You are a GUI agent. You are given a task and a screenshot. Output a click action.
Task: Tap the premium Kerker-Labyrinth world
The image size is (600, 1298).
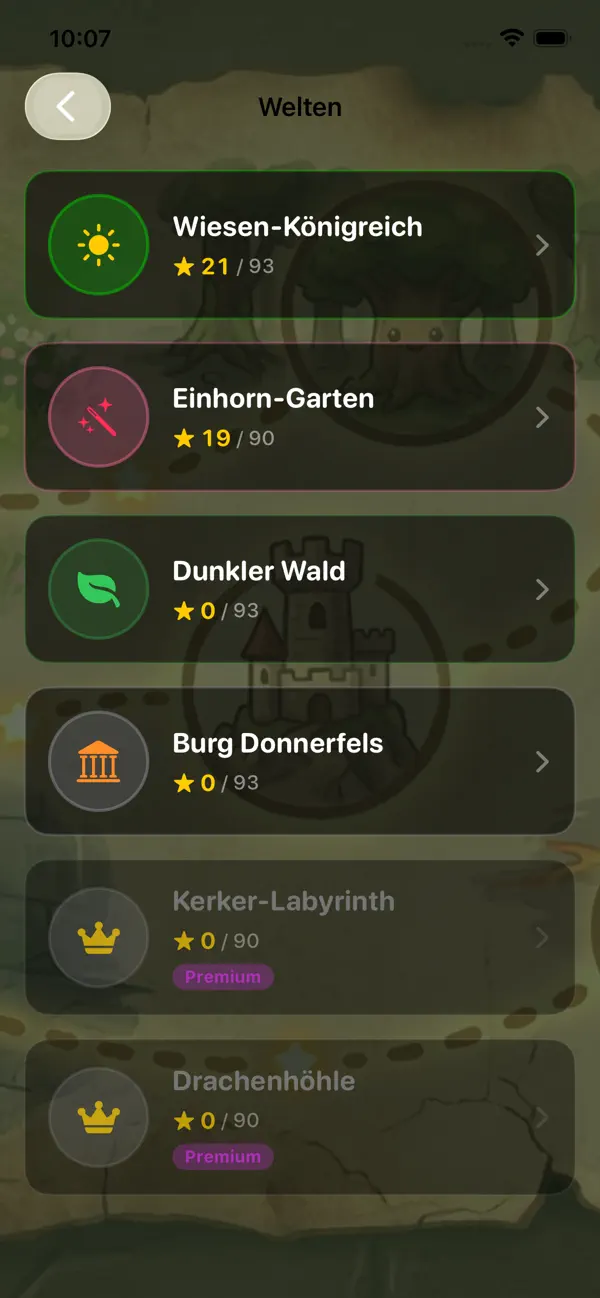(x=300, y=937)
